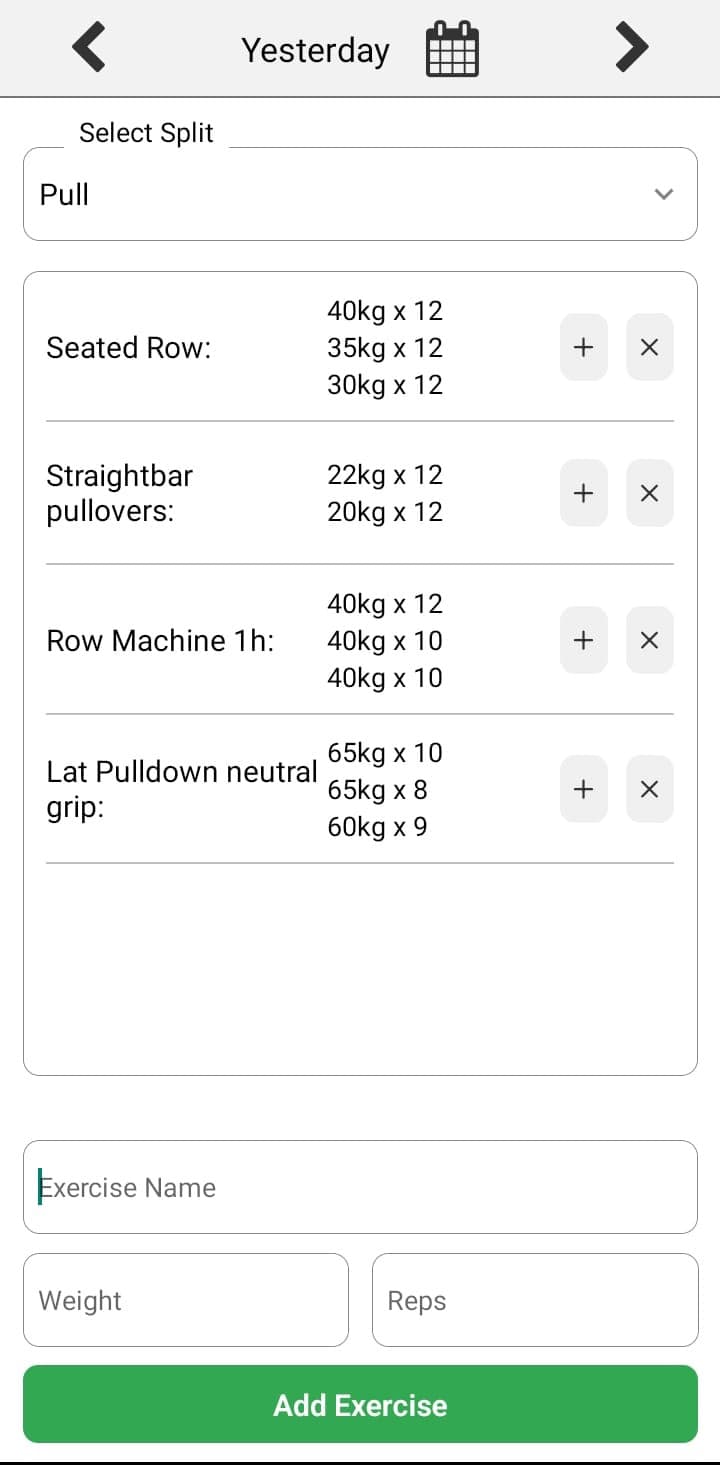This screenshot has width=720, height=1465.
Task: Focus the Exercise Name input field
Action: pos(360,1187)
